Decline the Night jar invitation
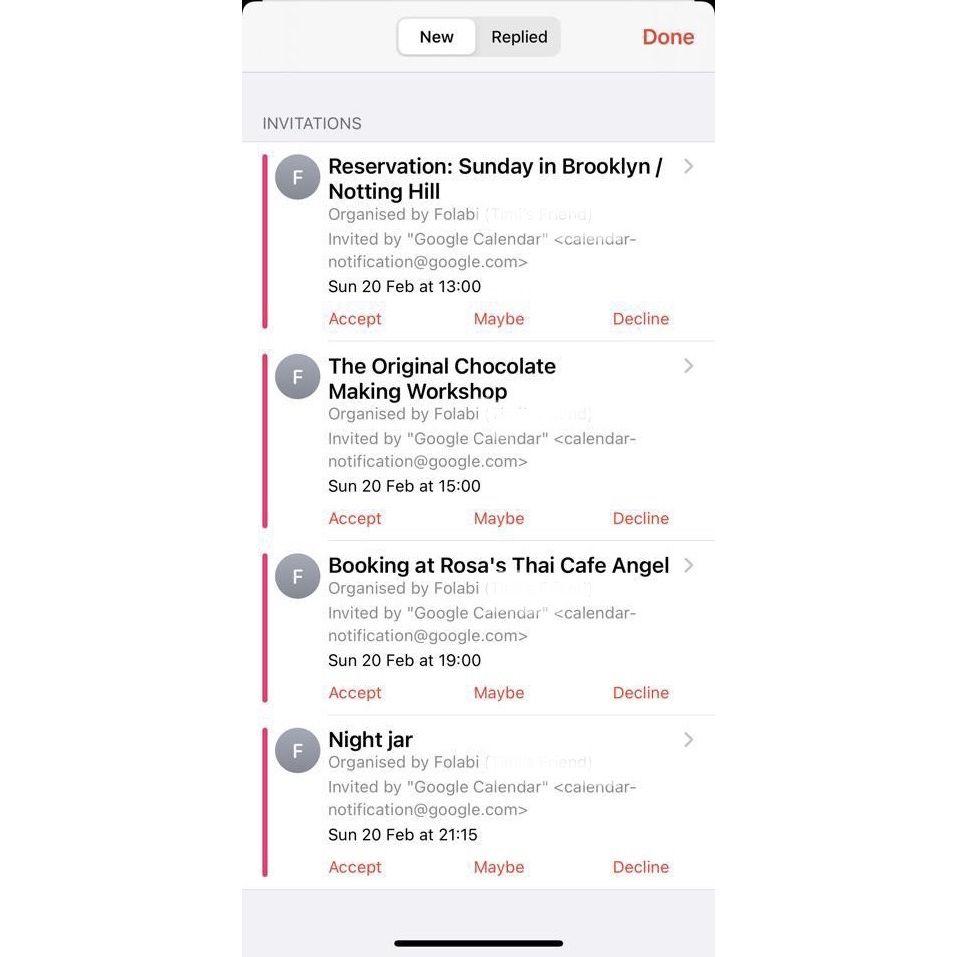 point(640,867)
